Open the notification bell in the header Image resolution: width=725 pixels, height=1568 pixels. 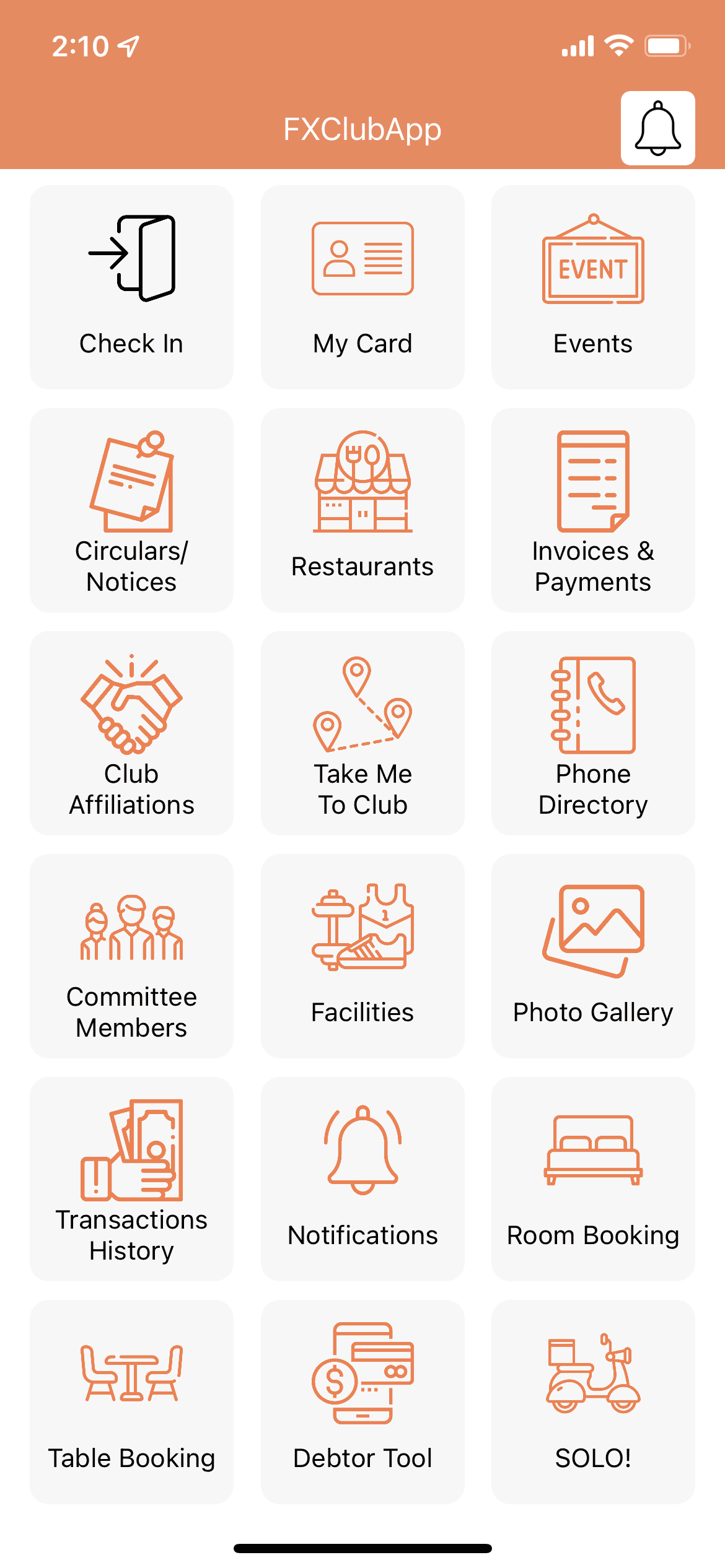pyautogui.click(x=657, y=128)
